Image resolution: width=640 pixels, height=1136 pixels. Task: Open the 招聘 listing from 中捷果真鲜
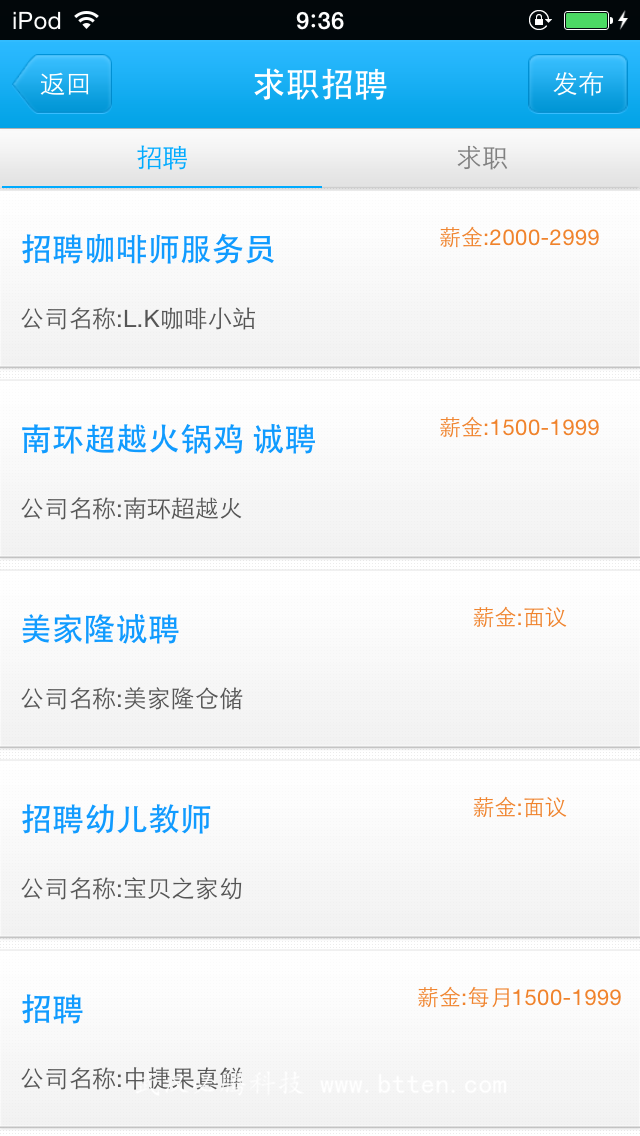[320, 1038]
